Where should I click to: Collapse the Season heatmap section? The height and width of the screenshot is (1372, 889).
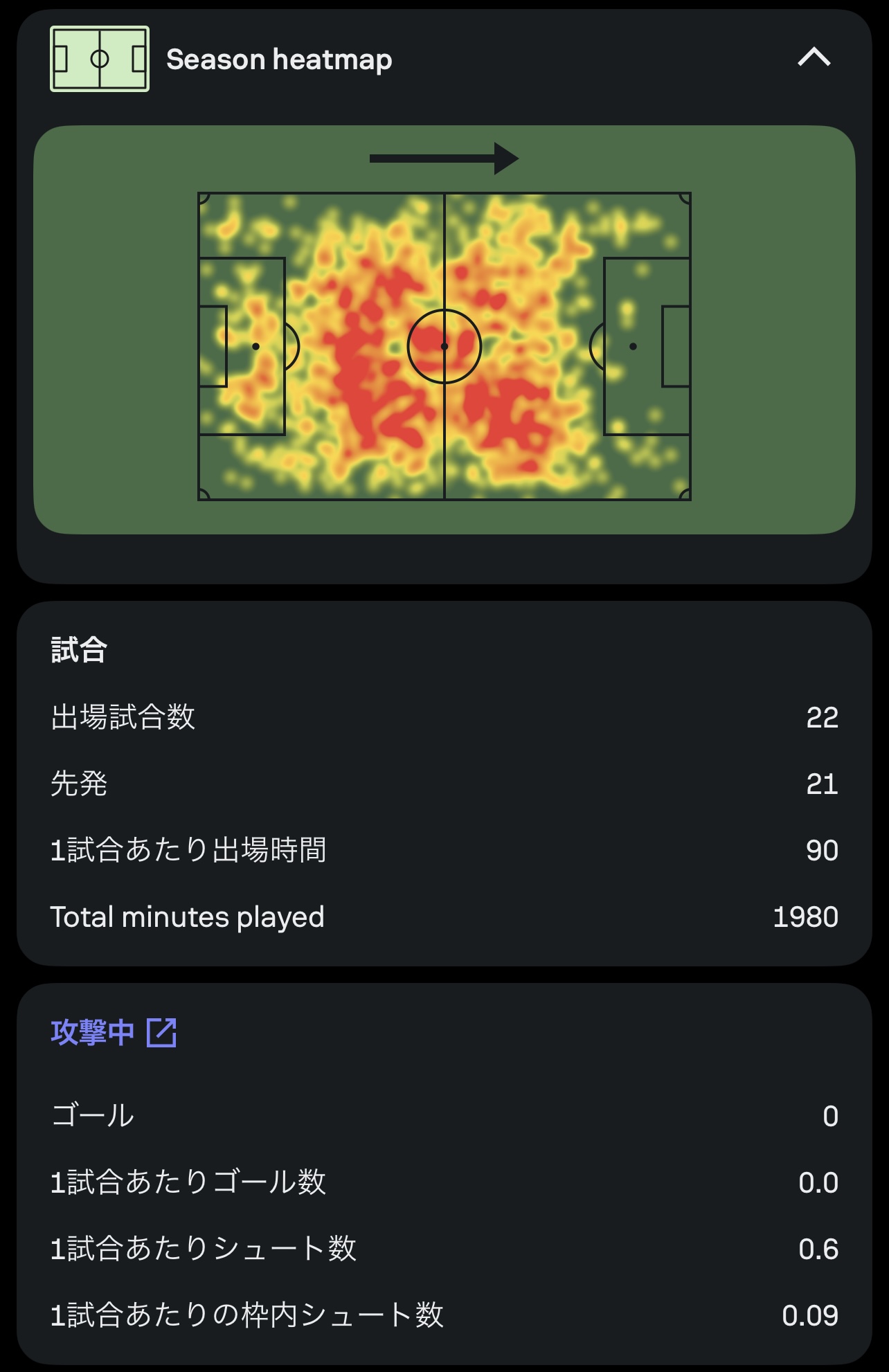[x=814, y=57]
